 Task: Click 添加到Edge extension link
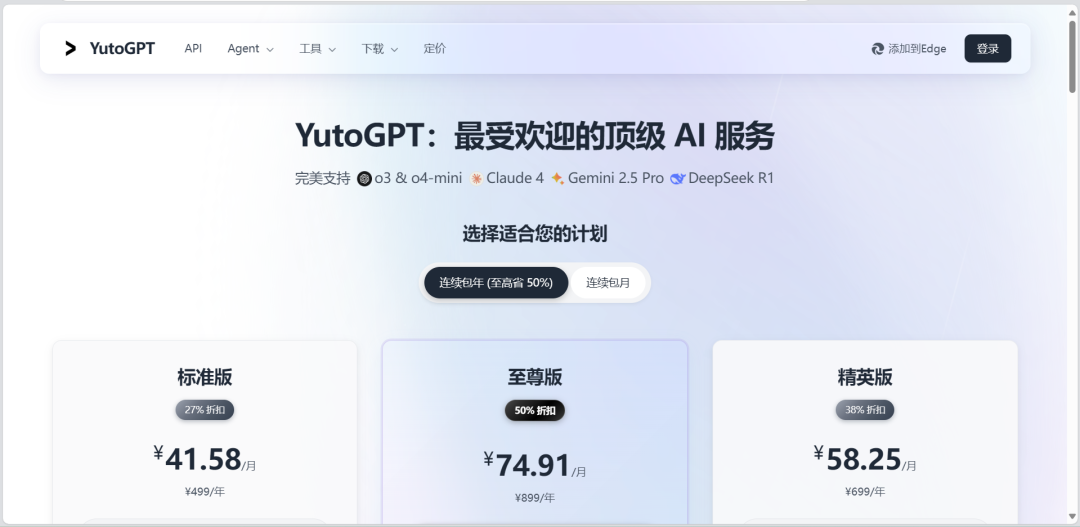pyautogui.click(x=908, y=49)
